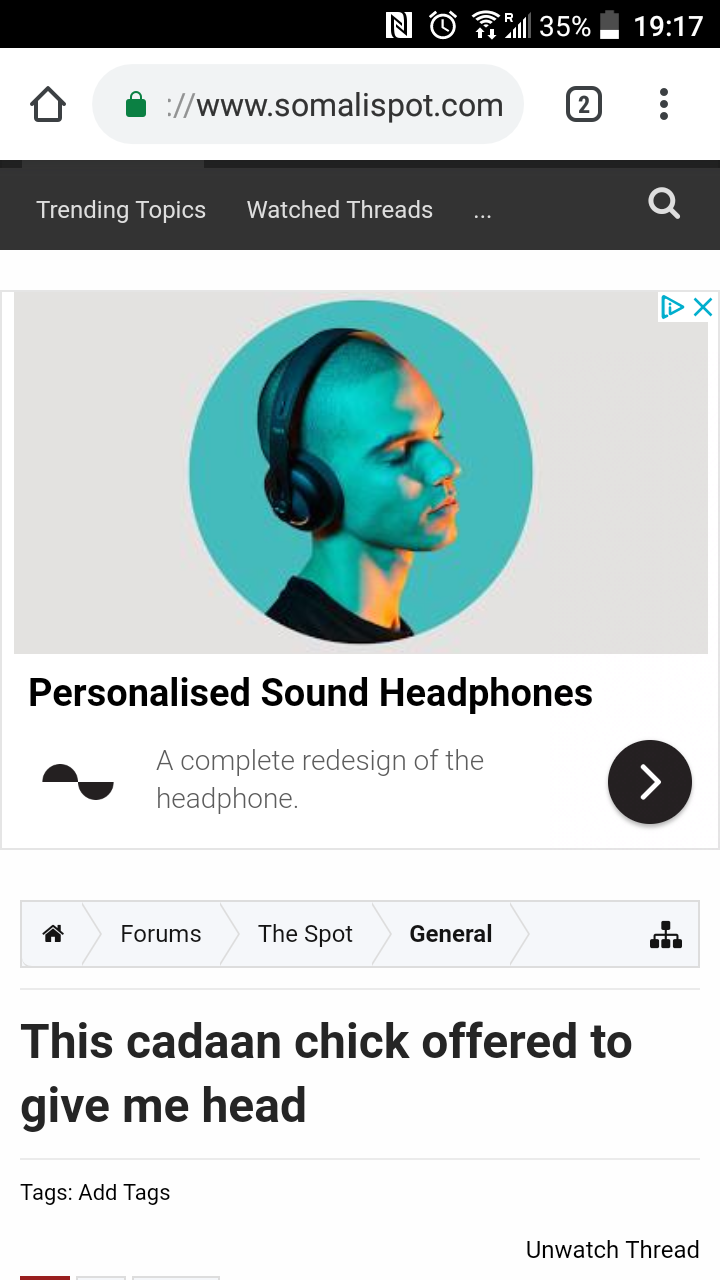Screen dimensions: 720x1280
Task: Open the AdChoices info icon
Action: [673, 307]
